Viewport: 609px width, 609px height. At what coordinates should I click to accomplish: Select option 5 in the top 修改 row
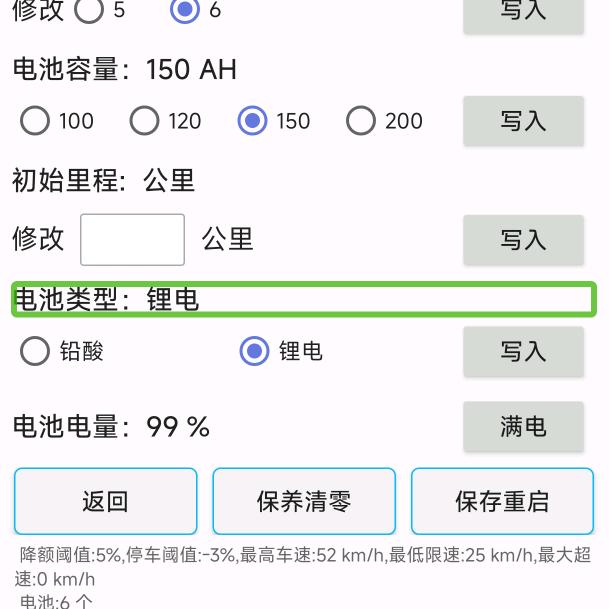[100, 10]
